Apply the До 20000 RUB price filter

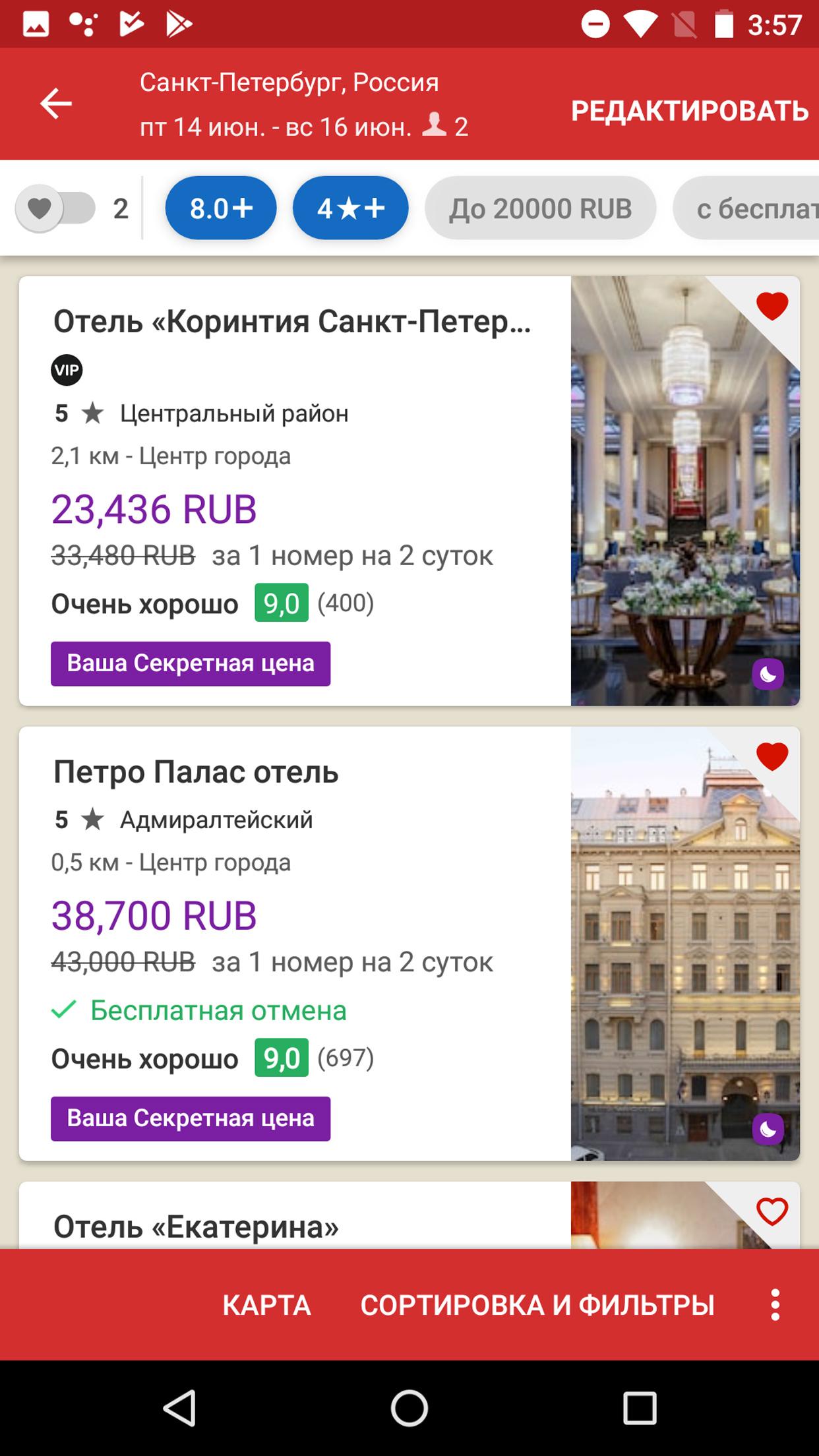click(540, 208)
